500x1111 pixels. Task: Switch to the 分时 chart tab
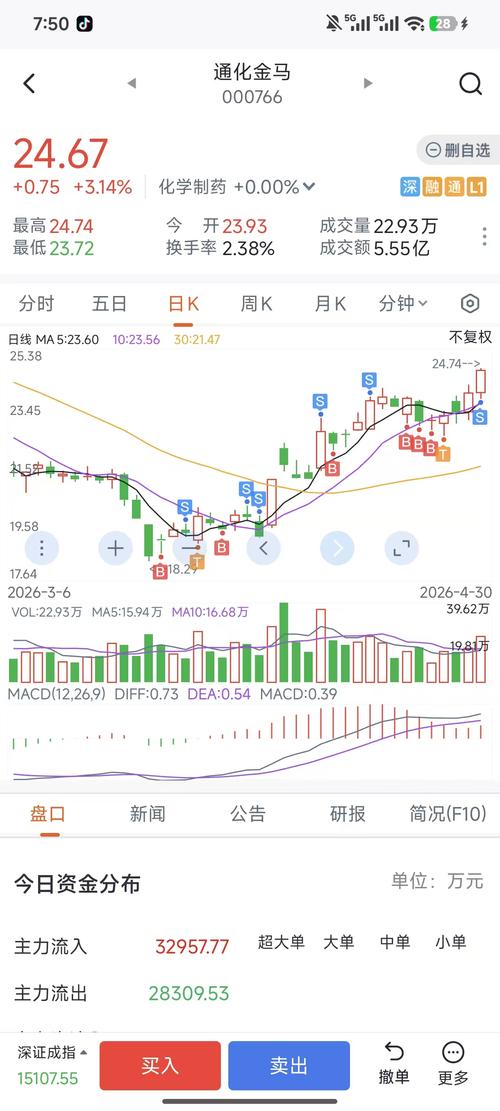[x=36, y=304]
